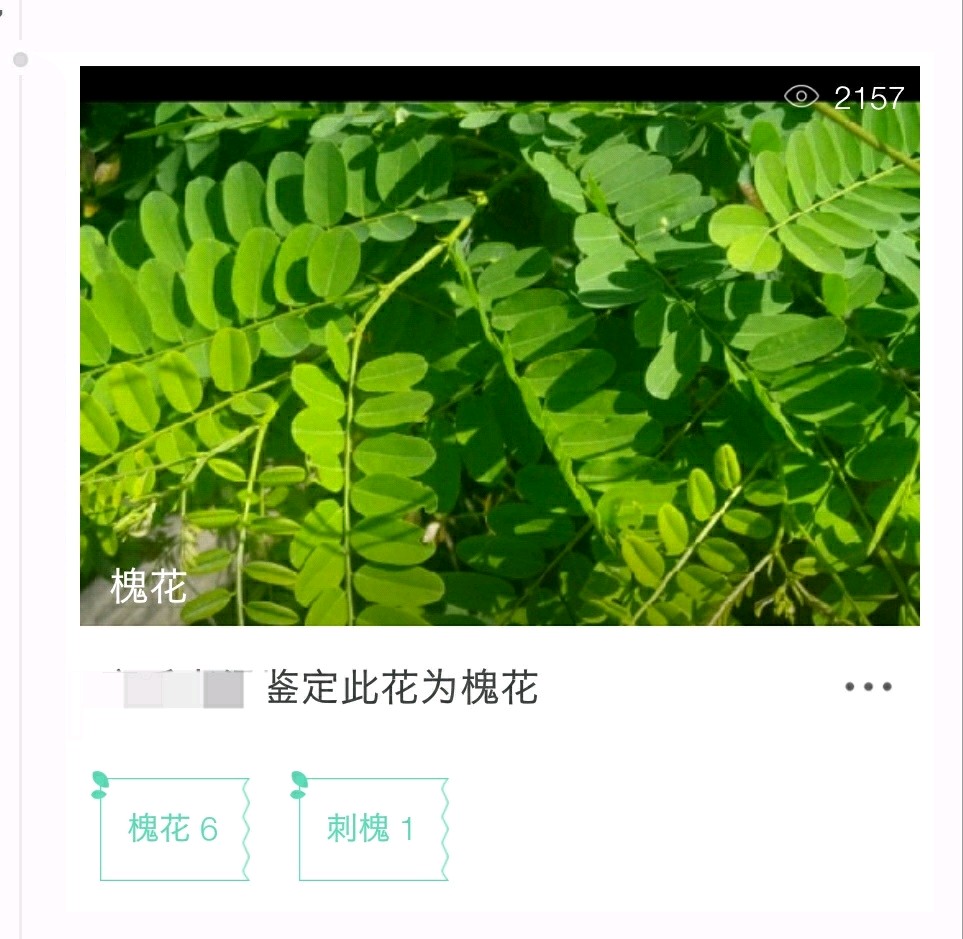Image resolution: width=963 pixels, height=939 pixels.
Task: Select the 刺槐 1 tag
Action: click(x=371, y=829)
